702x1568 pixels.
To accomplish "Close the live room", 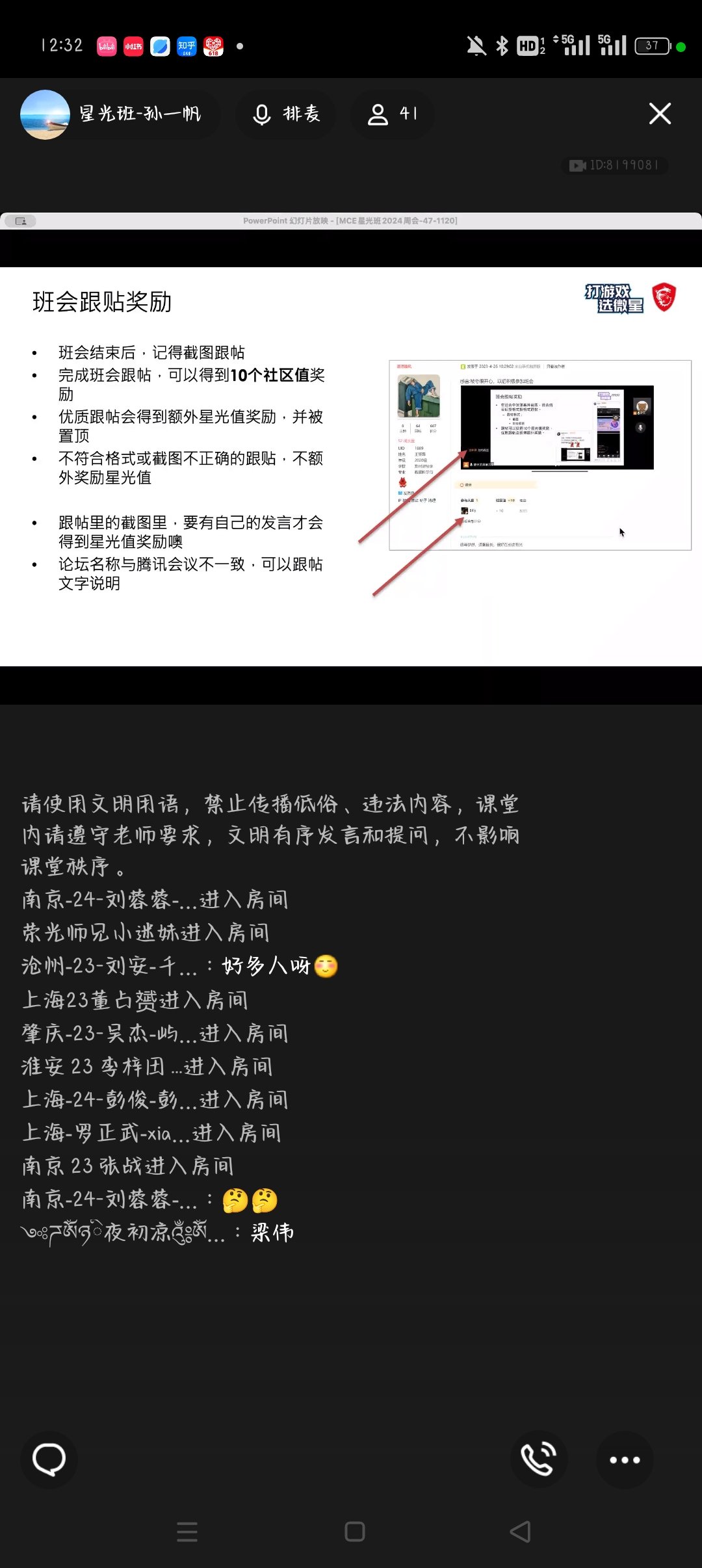I will point(660,114).
